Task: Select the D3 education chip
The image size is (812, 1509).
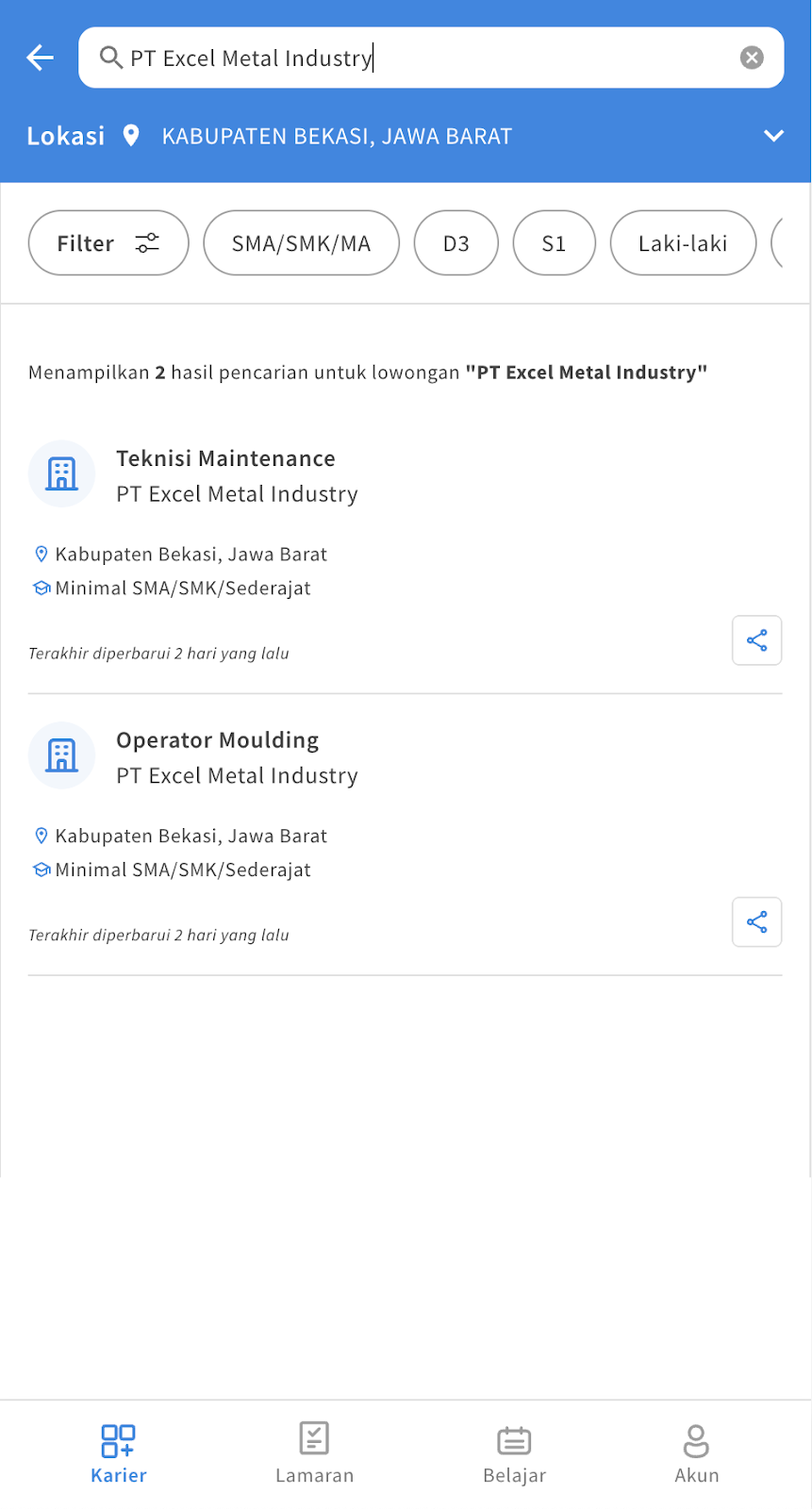Action: point(456,243)
